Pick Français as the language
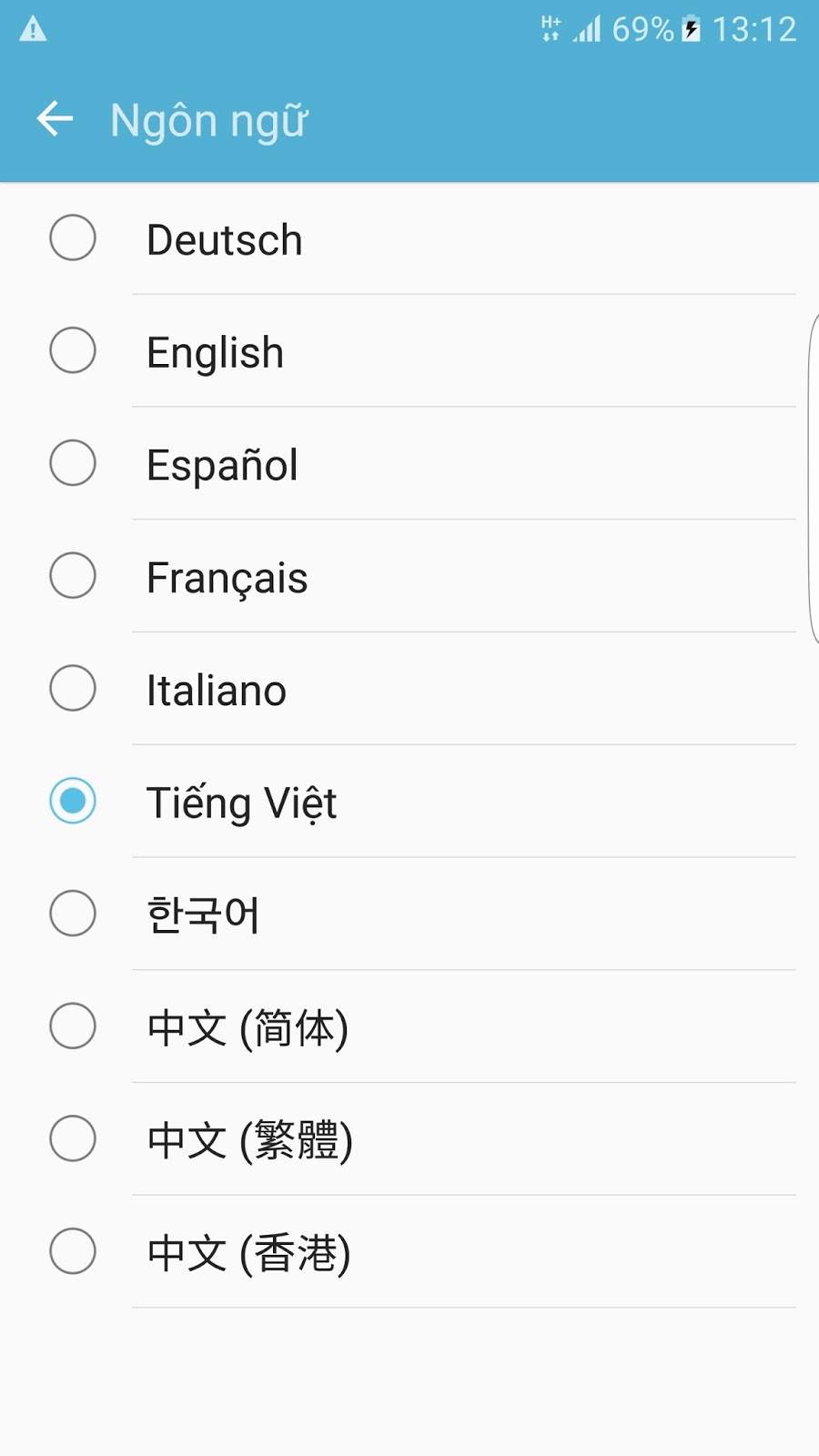The height and width of the screenshot is (1456, 819). tap(409, 577)
